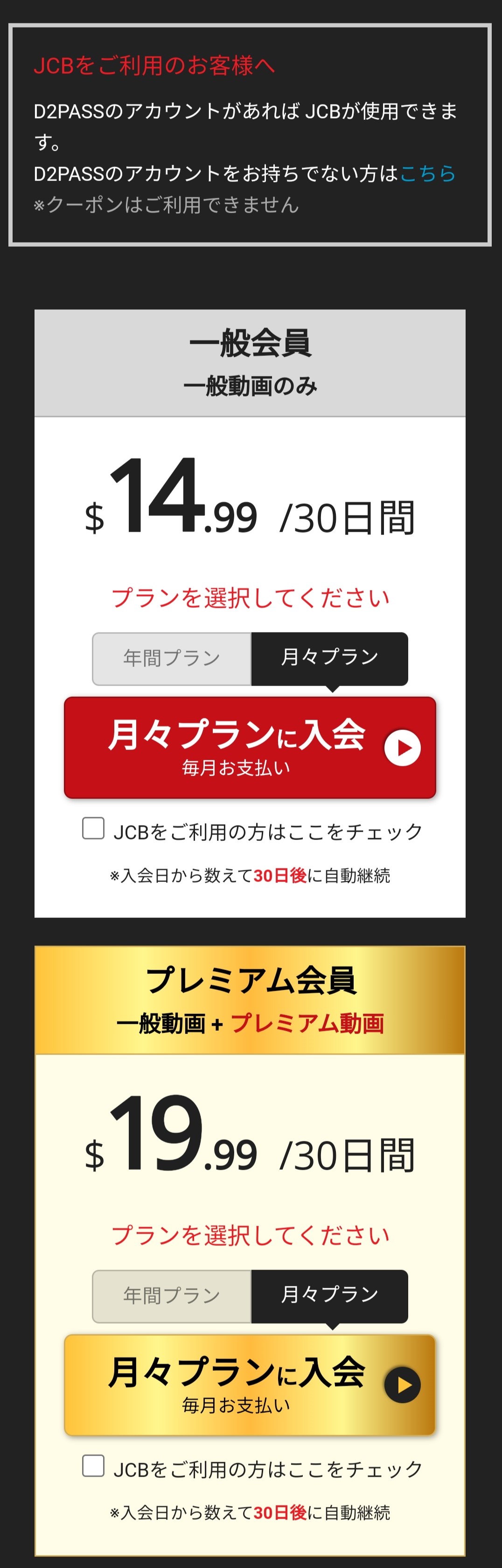
Task: Open the こちら link for D2PASS account
Action: 427,173
